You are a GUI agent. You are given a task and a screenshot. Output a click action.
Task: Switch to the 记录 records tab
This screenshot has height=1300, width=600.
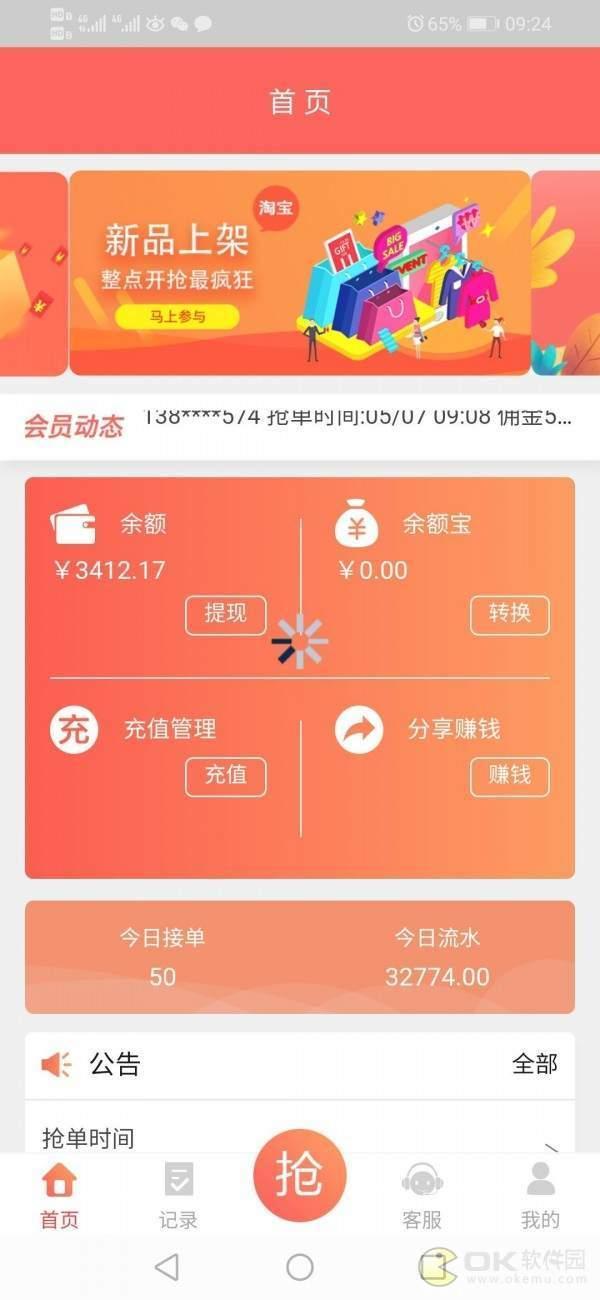[x=178, y=1196]
